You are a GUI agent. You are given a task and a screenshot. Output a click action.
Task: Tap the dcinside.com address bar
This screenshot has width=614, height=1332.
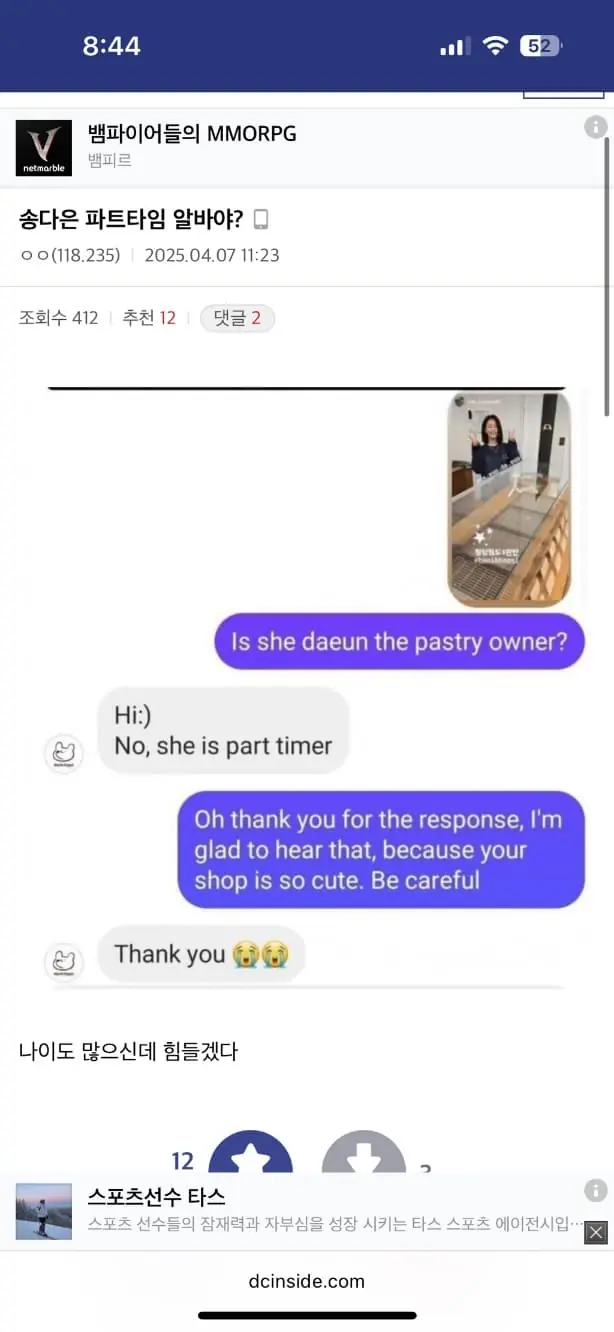tap(306, 1281)
